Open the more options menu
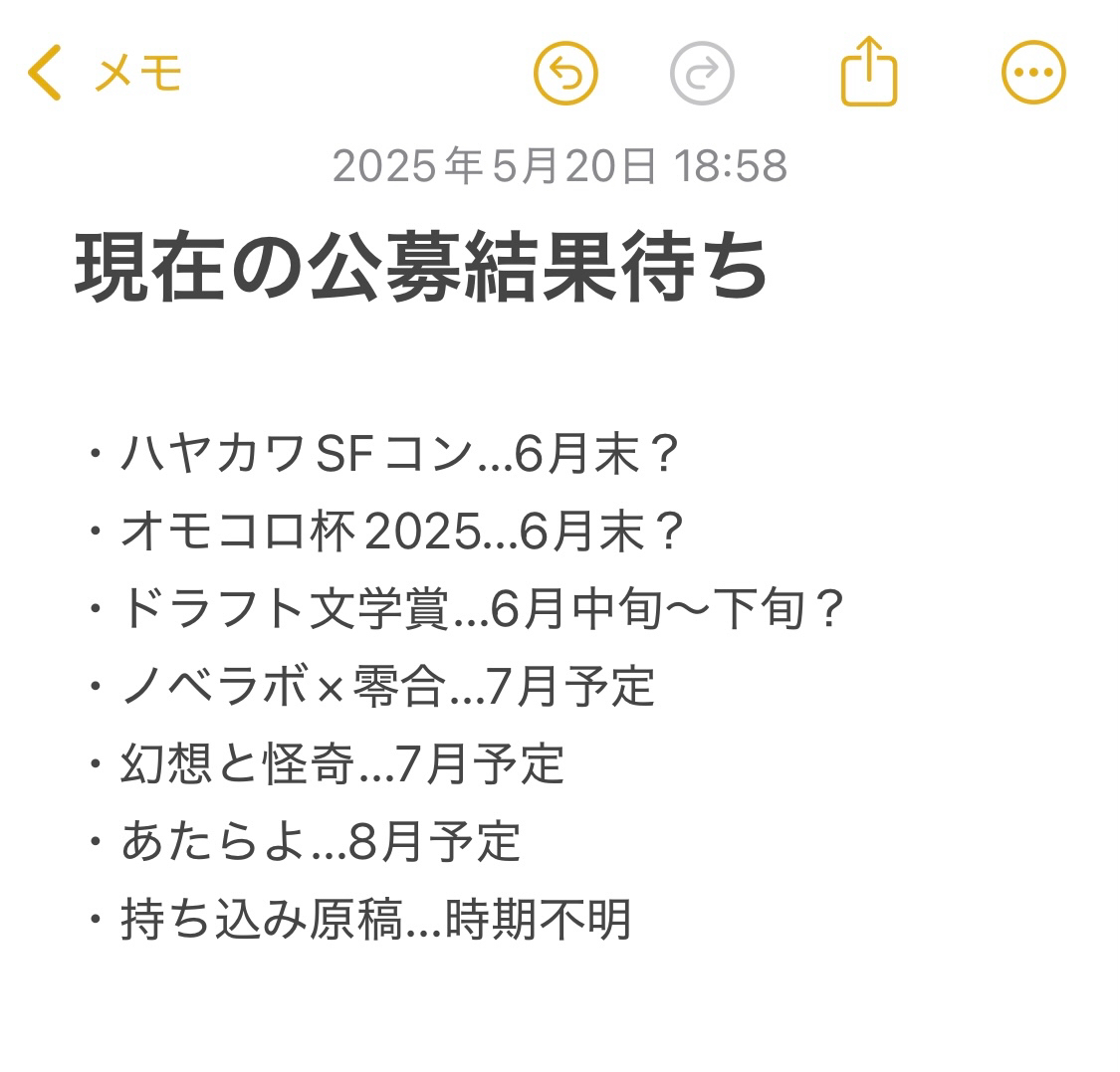Viewport: 1120px width, 1072px height. (x=1032, y=73)
